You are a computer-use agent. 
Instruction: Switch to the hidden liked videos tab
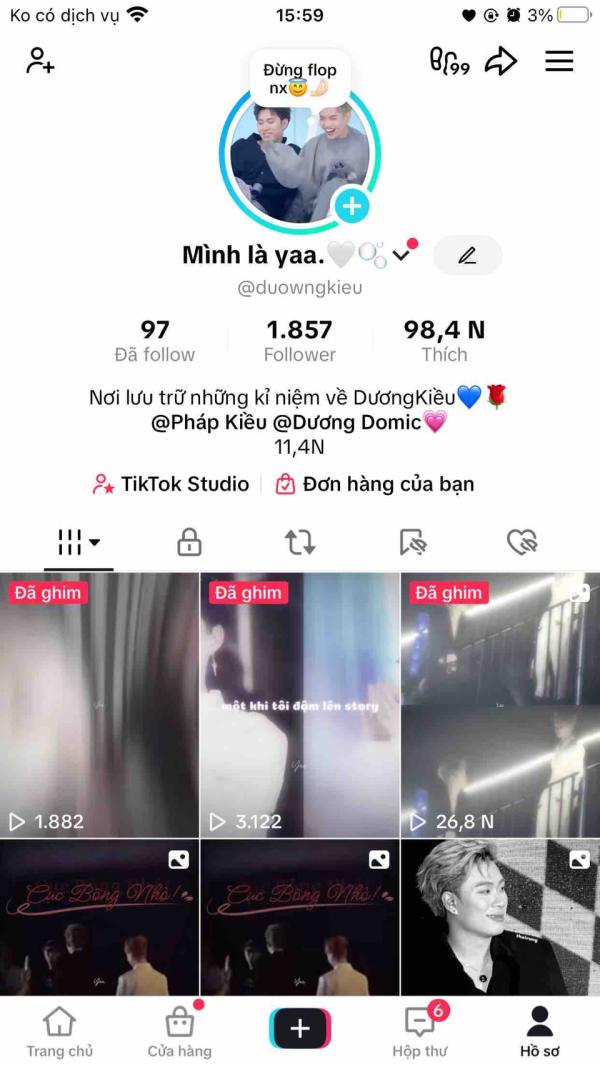522,542
